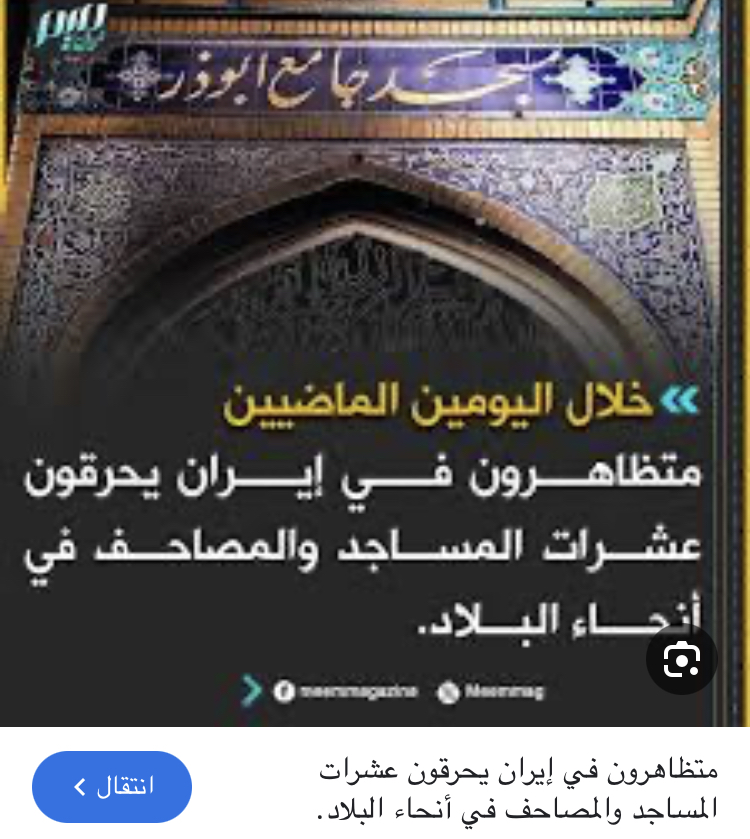
Task: Tap the blue انتقال visit button
Action: (112, 787)
